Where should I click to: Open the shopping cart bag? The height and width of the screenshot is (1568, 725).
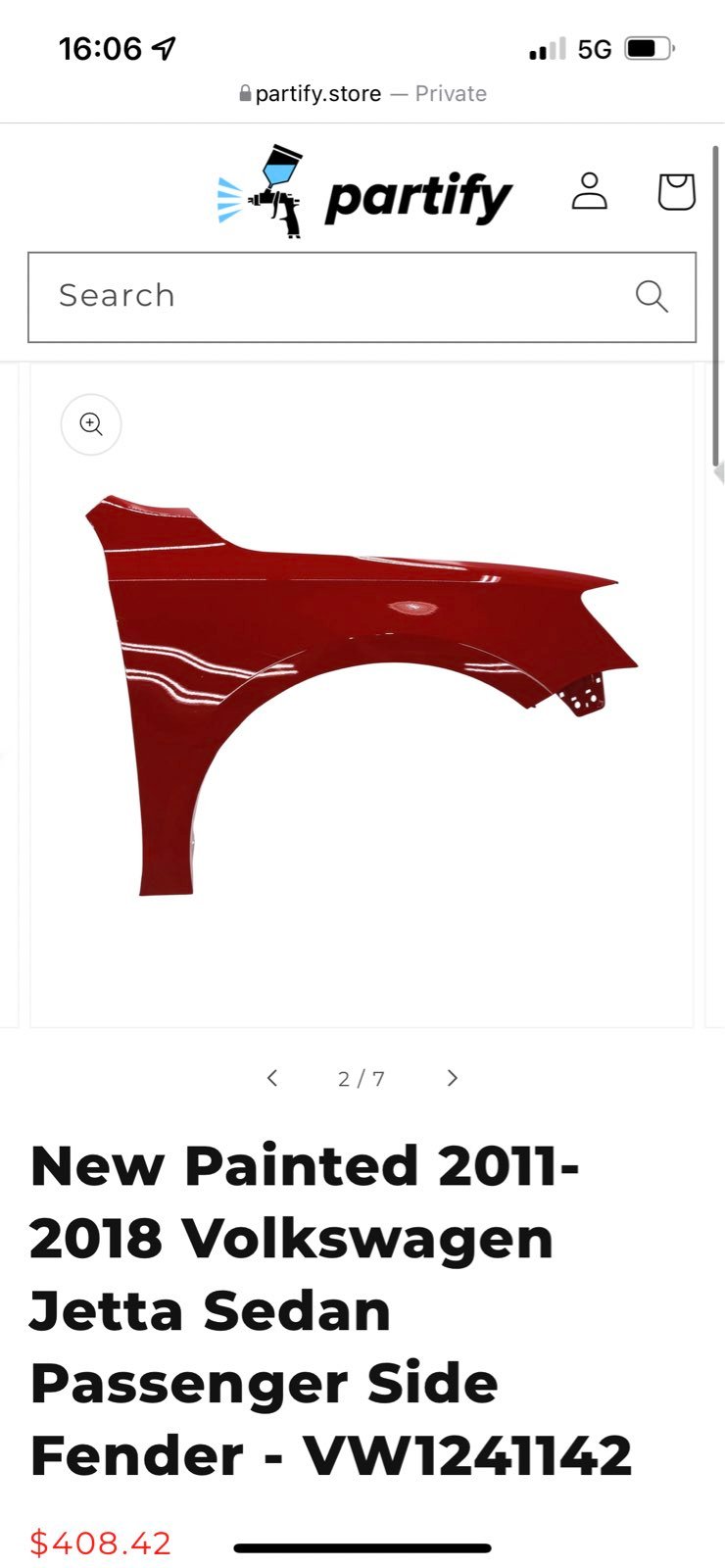(676, 191)
